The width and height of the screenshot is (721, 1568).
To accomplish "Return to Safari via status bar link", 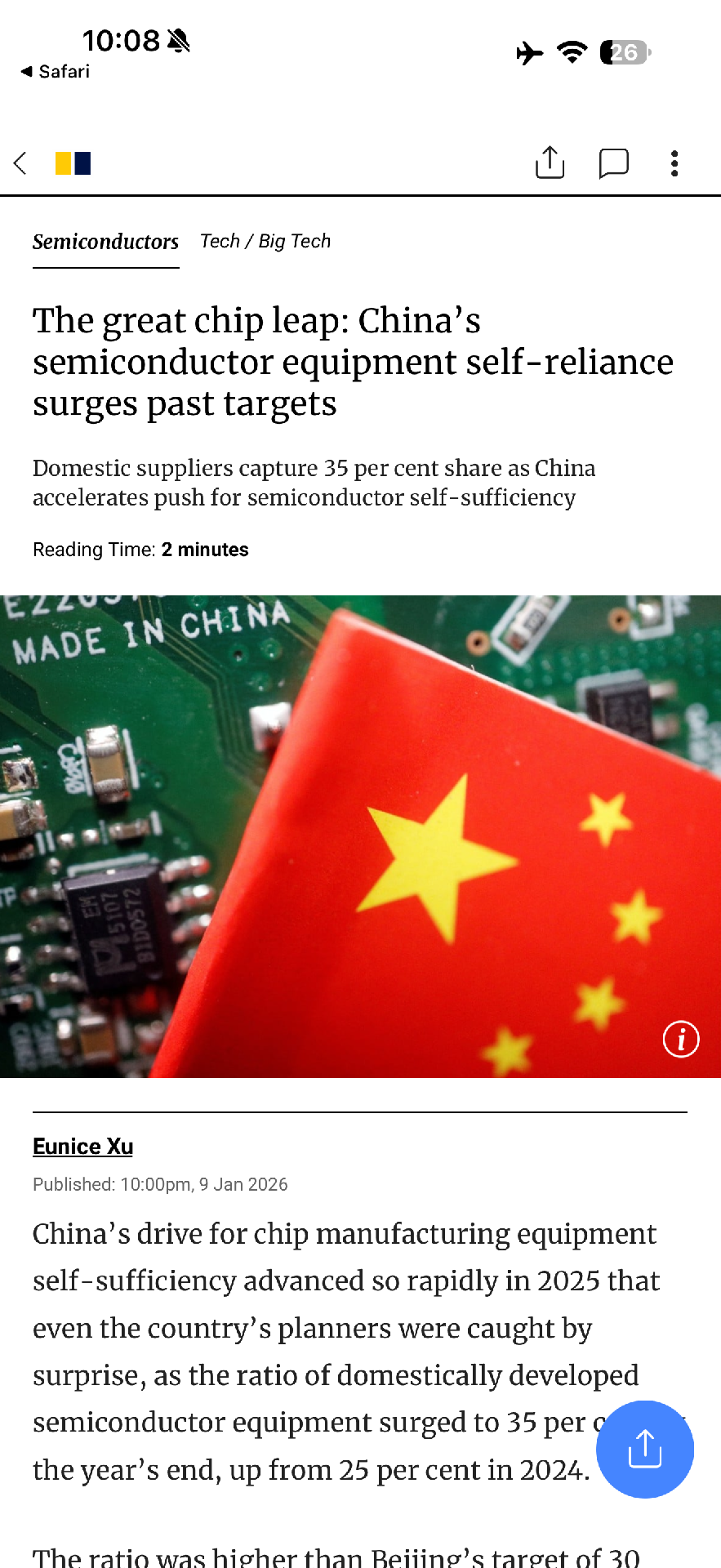I will (56, 72).
